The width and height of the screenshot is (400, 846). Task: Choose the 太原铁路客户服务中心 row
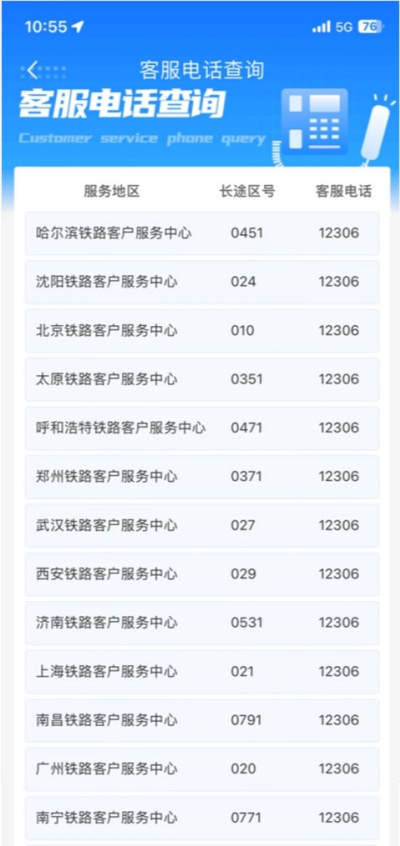click(x=202, y=379)
